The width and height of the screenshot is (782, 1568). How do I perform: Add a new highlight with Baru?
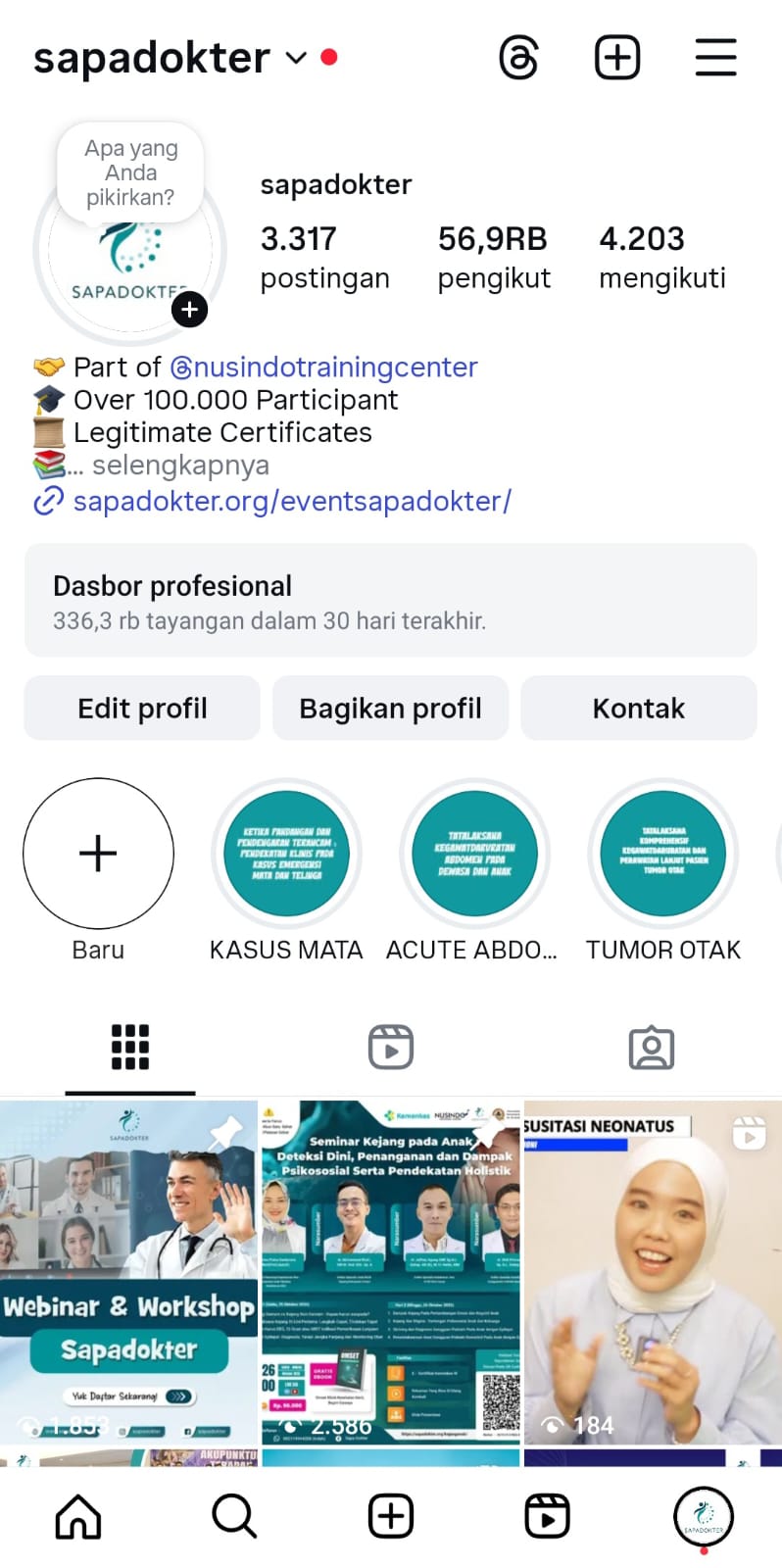click(98, 854)
